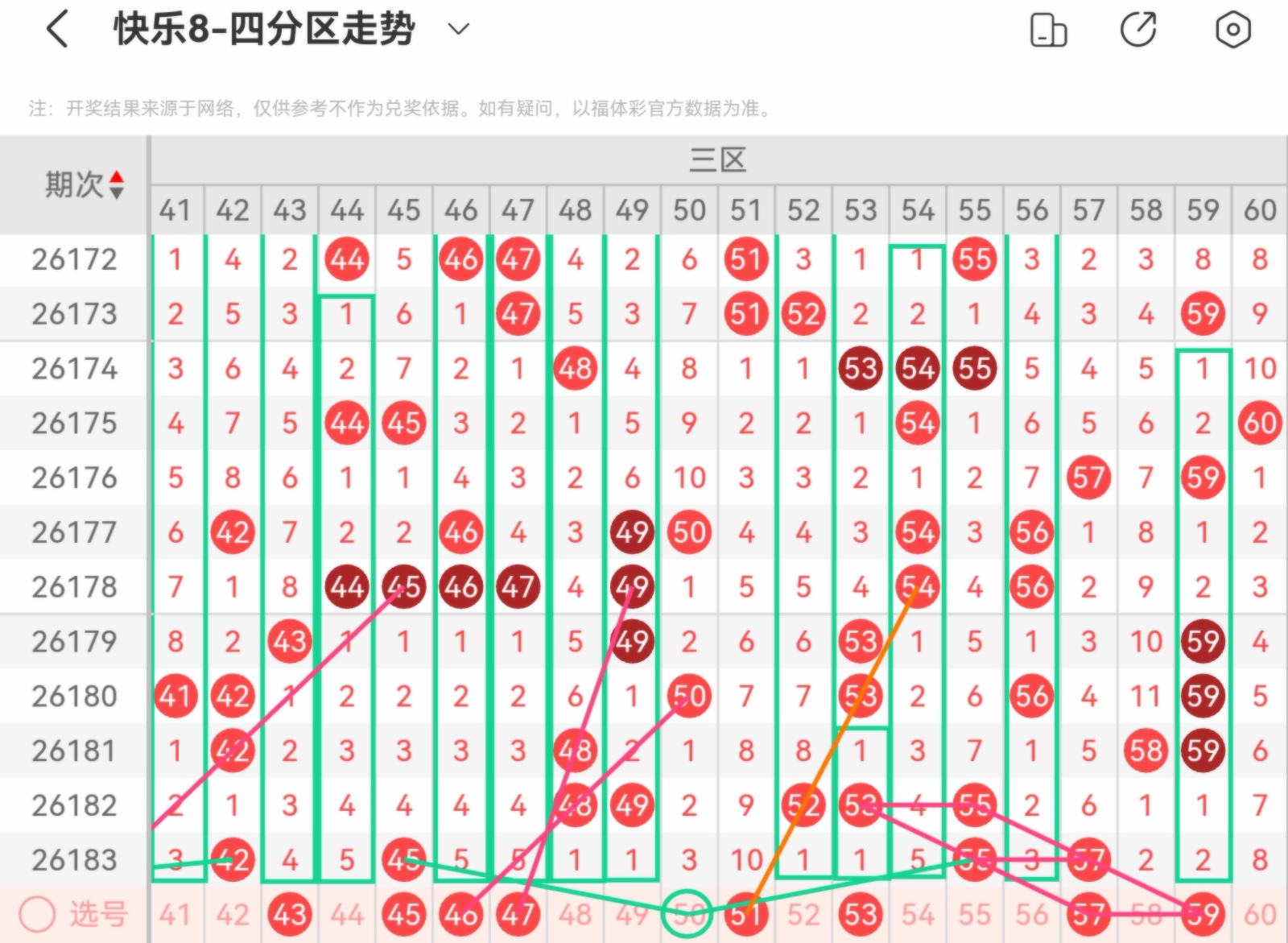
Task: Deselect number 57 in the 选号 row
Action: click(1089, 914)
